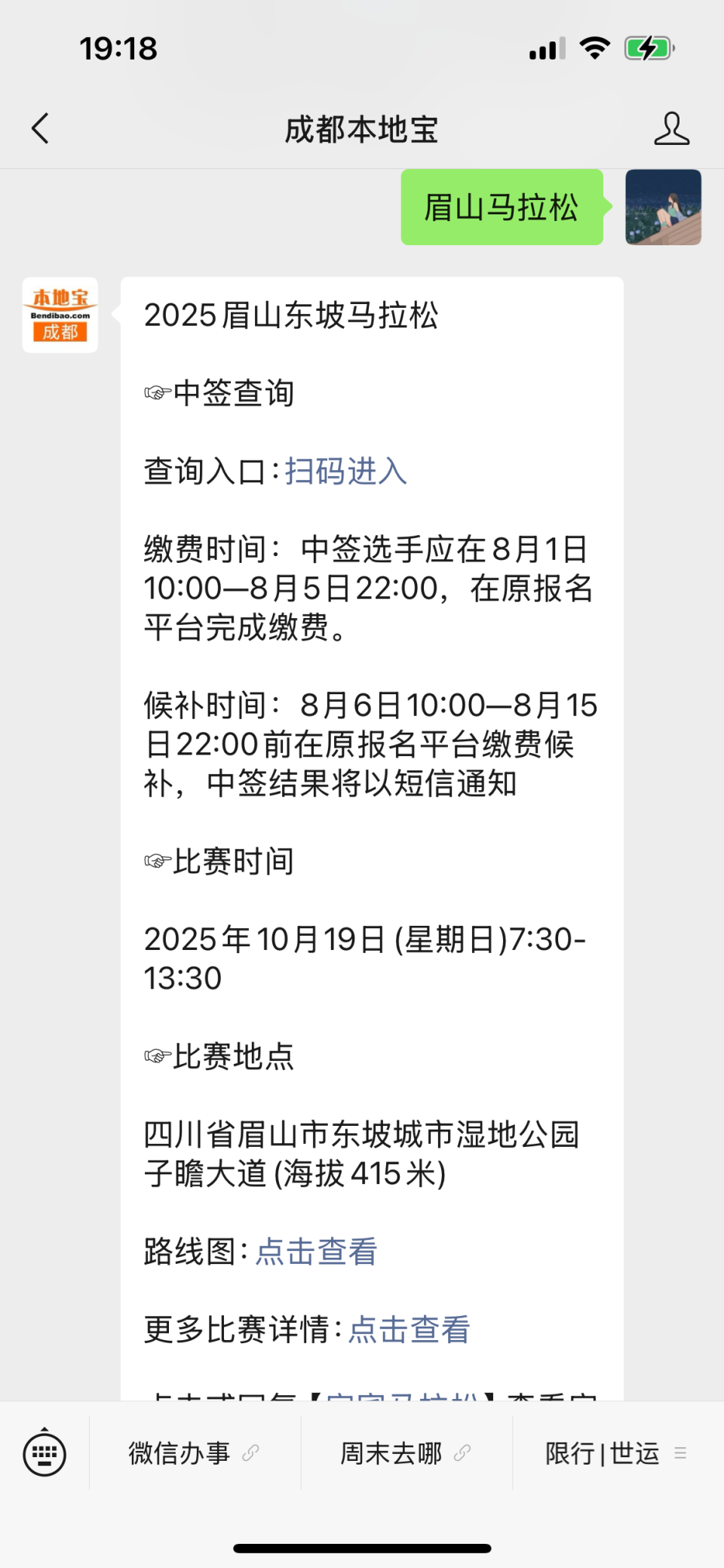
Task: Switch to keyboard input mode
Action: (44, 1453)
